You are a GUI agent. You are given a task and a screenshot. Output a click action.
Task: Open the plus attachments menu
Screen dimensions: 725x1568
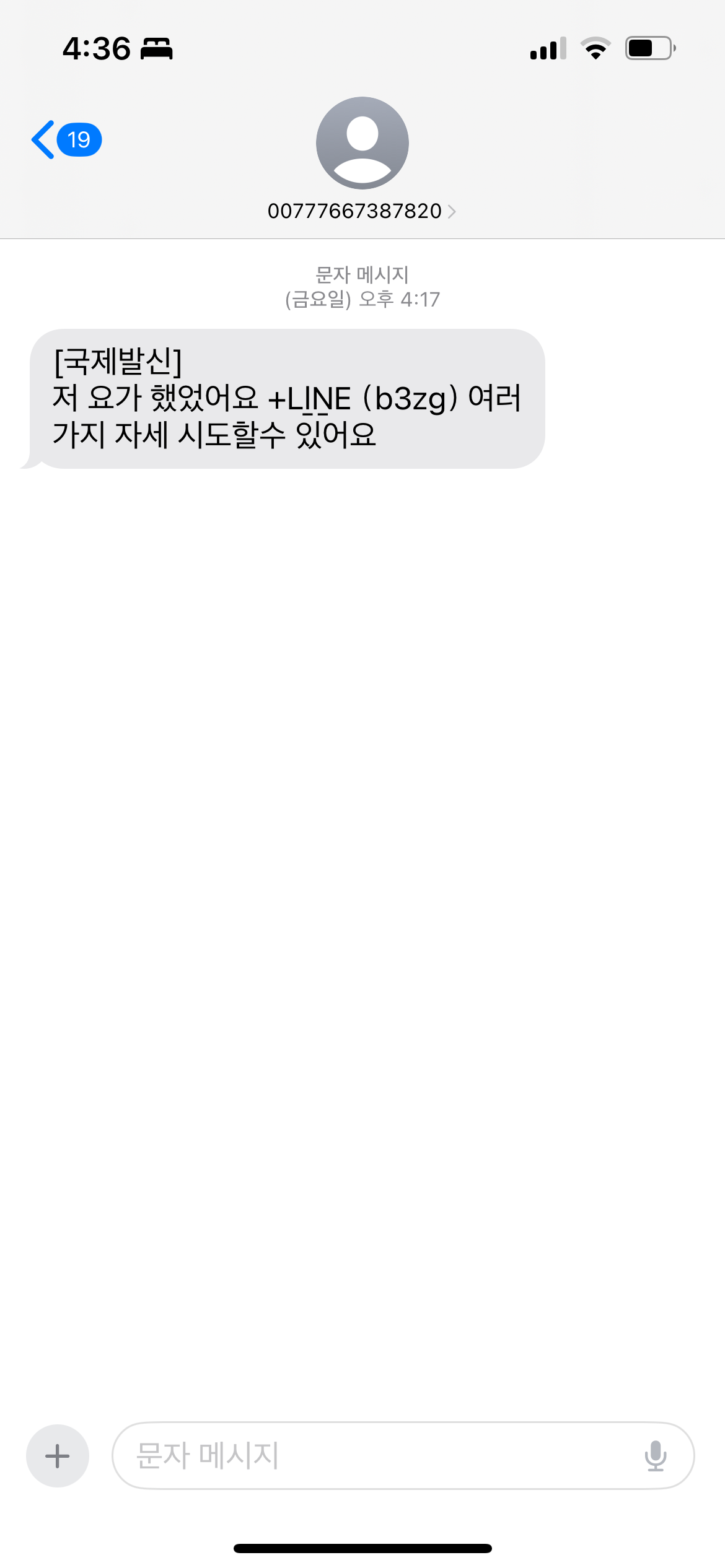[58, 1456]
